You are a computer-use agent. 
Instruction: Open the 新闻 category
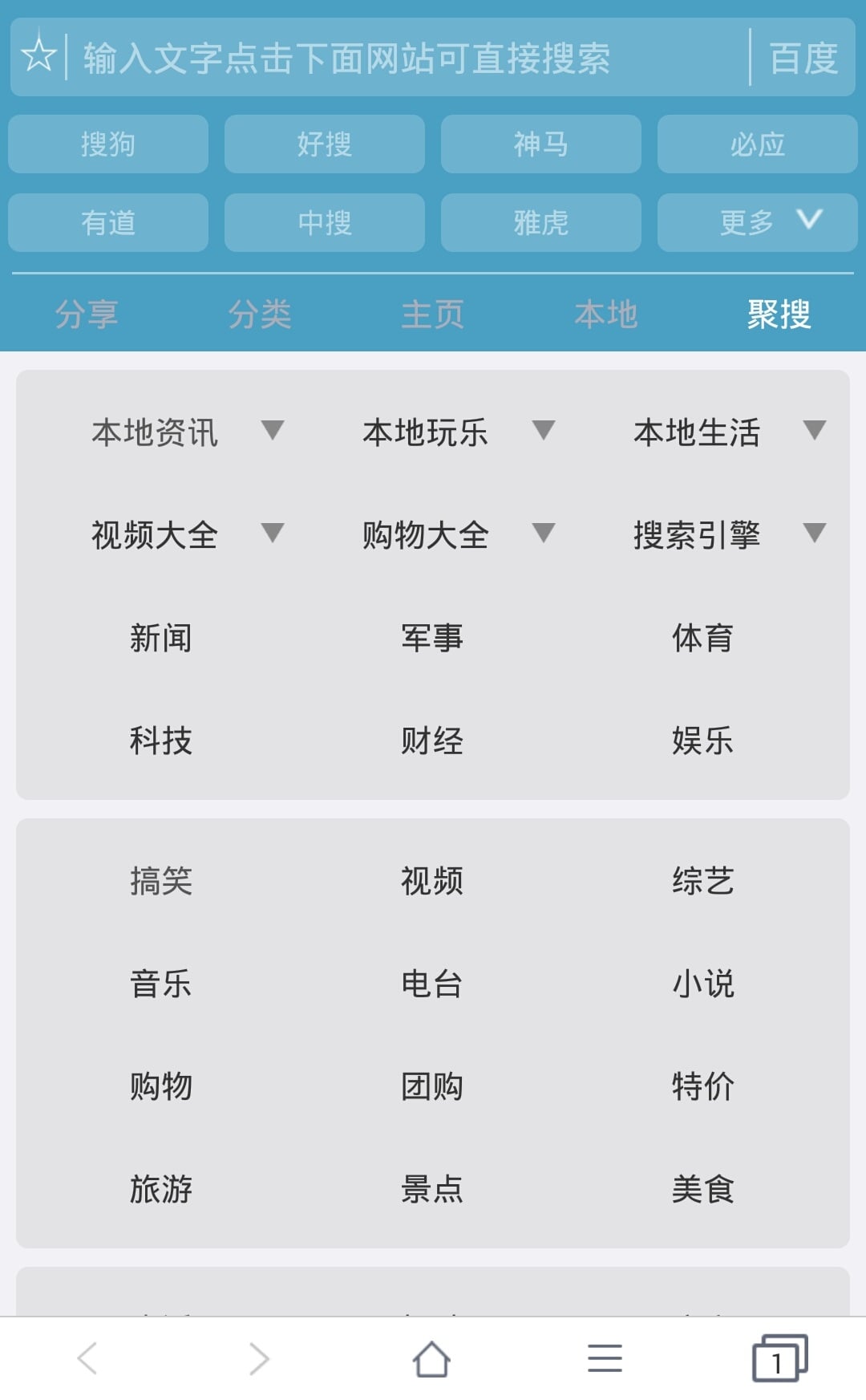pos(161,638)
